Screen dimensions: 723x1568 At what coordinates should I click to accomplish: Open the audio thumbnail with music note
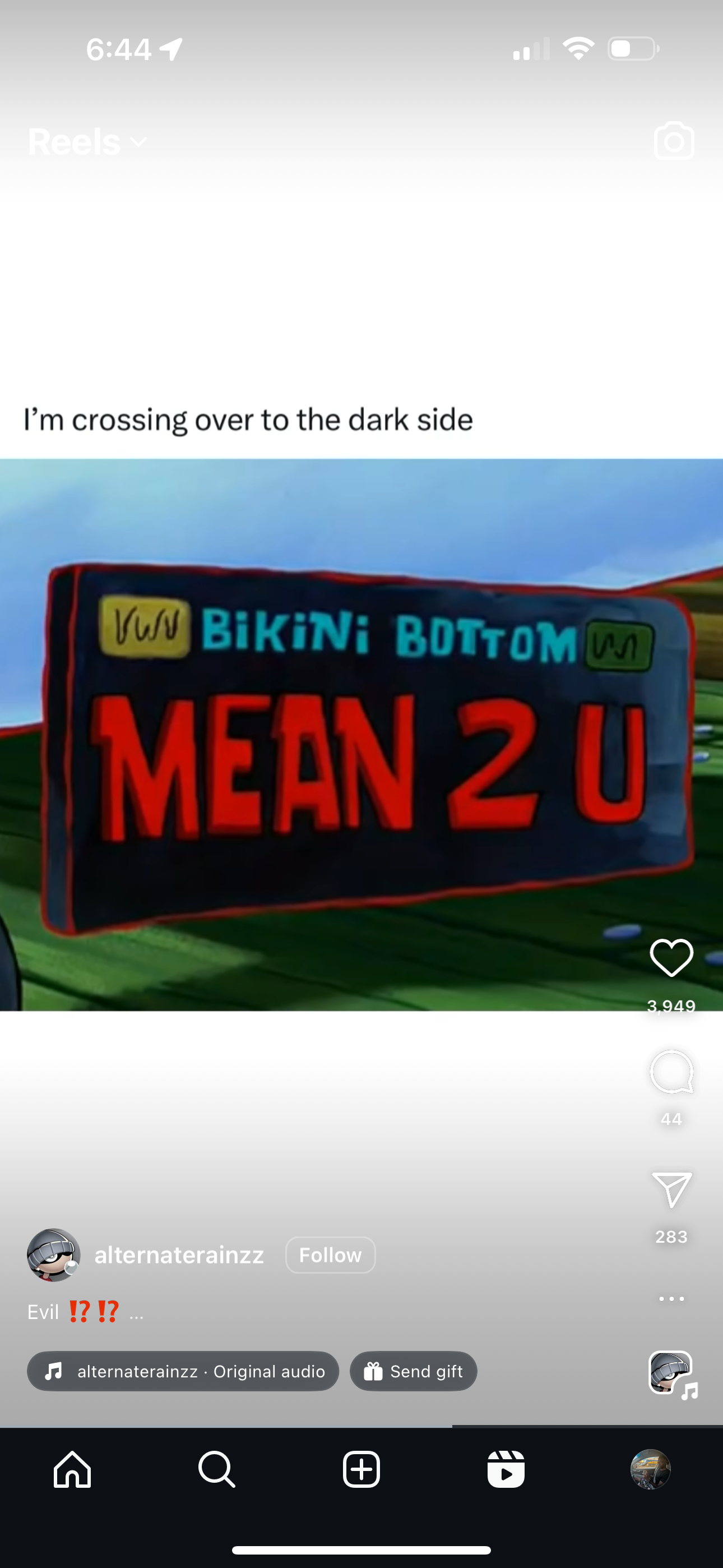pyautogui.click(x=671, y=1373)
